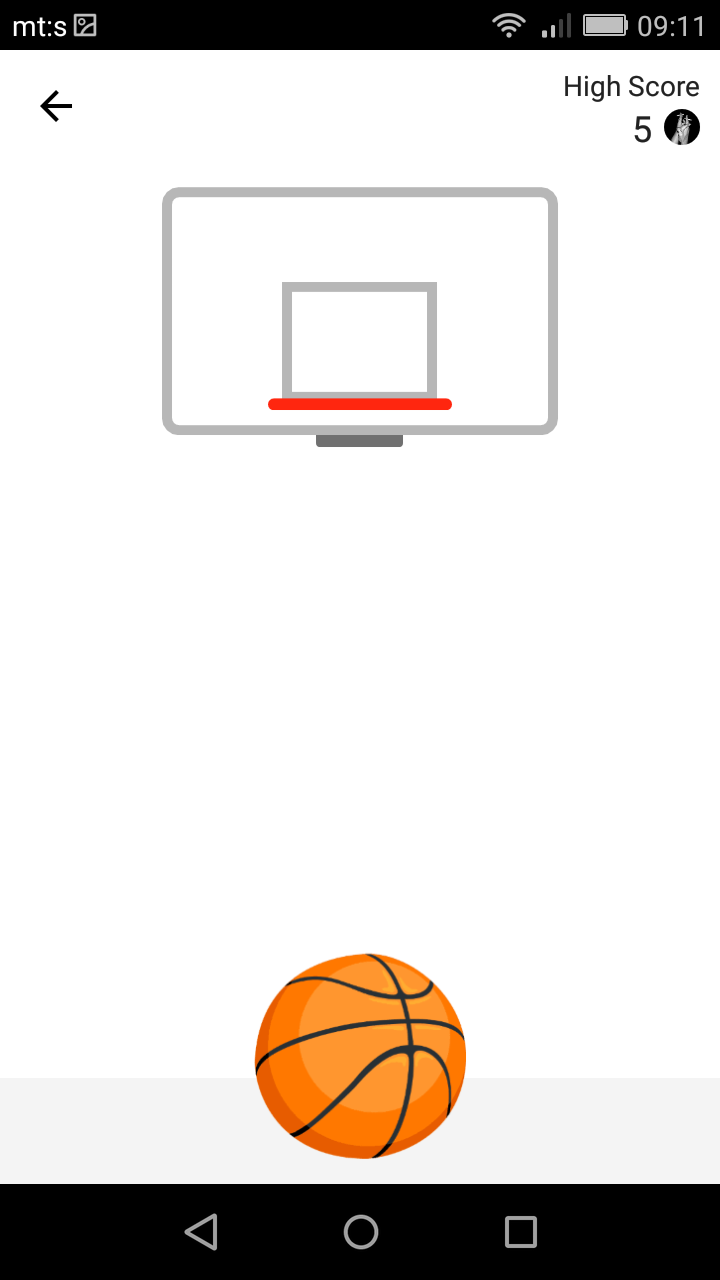Tap the back arrow to leave the game
The image size is (720, 1280).
point(56,106)
